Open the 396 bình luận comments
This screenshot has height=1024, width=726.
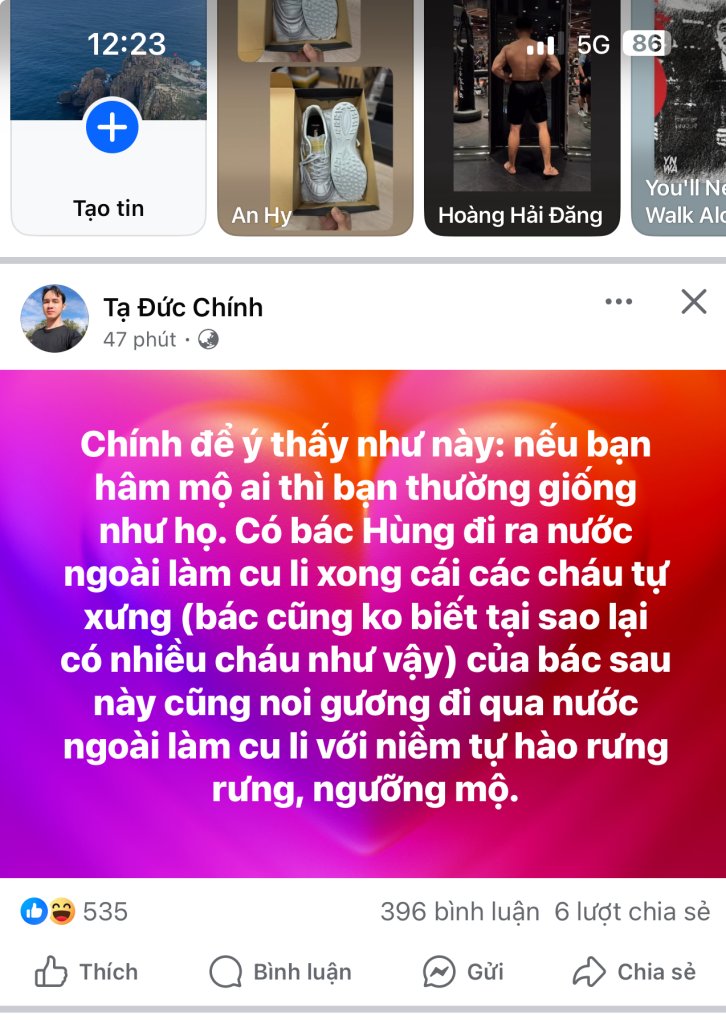click(x=459, y=912)
